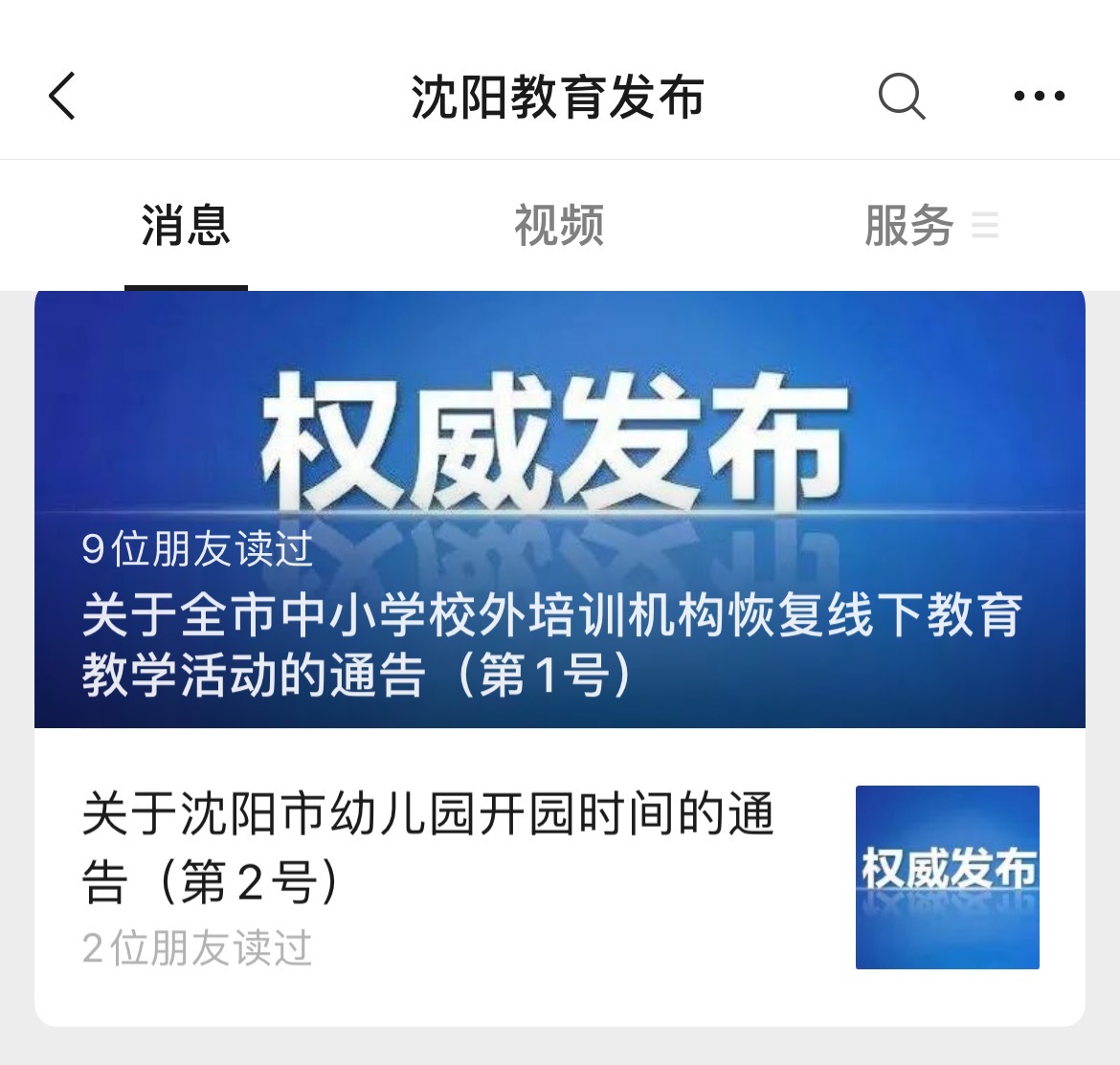Open 校外培训机构恢复线下教学 notice (第1号)
This screenshot has height=1065, width=1120.
(x=559, y=509)
